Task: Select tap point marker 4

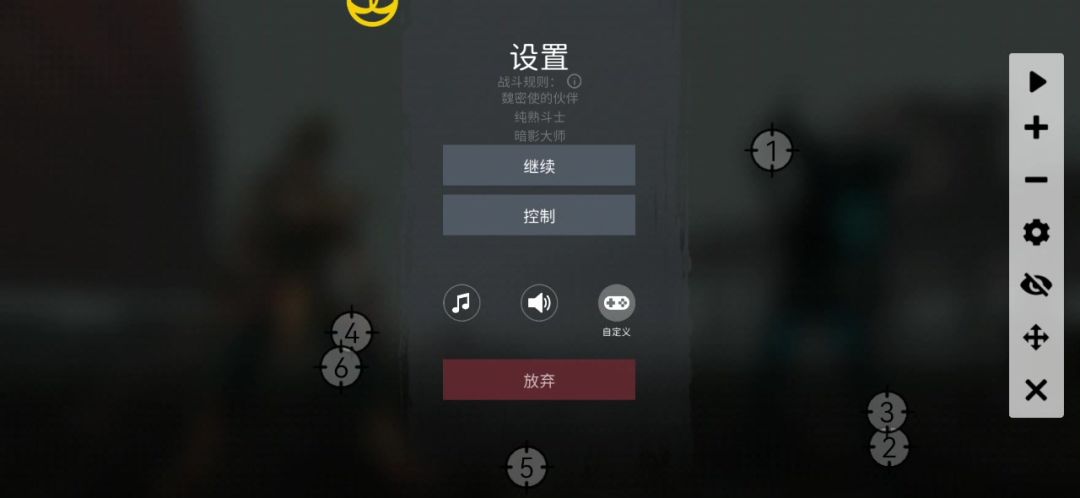Action: pos(352,331)
